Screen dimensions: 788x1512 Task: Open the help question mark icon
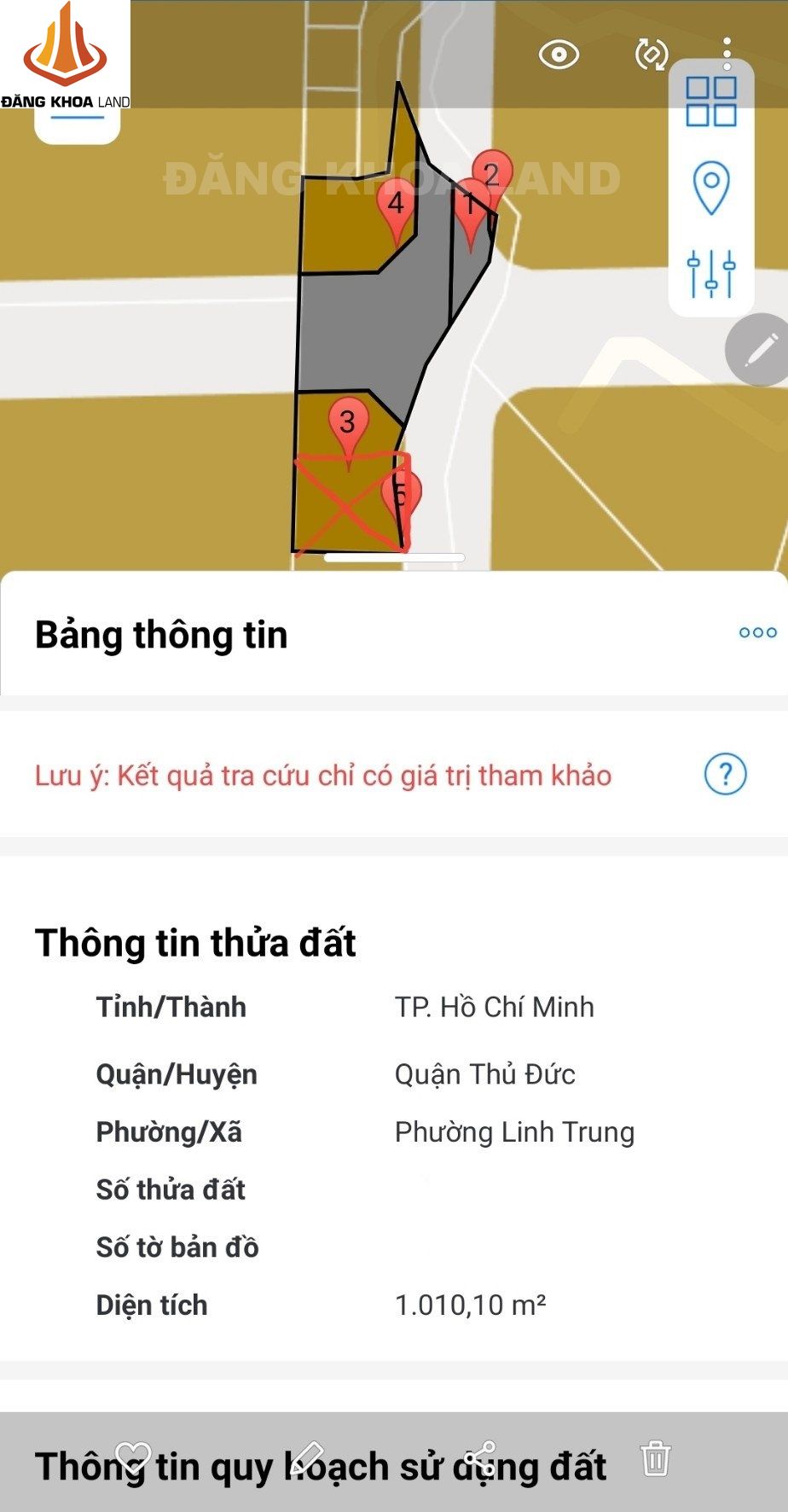click(x=726, y=775)
